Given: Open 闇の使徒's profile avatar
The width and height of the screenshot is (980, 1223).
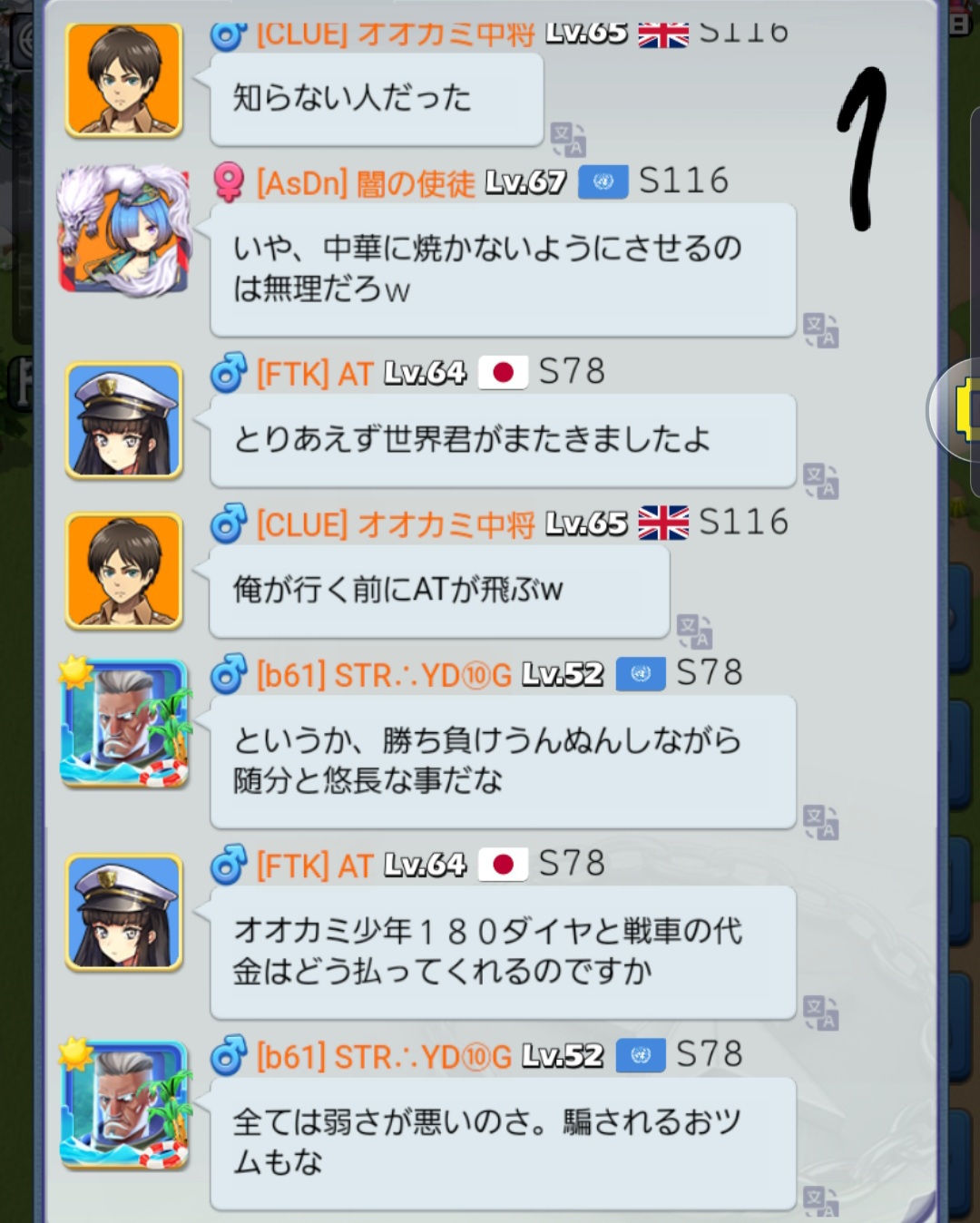Looking at the screenshot, I should pos(124,232).
